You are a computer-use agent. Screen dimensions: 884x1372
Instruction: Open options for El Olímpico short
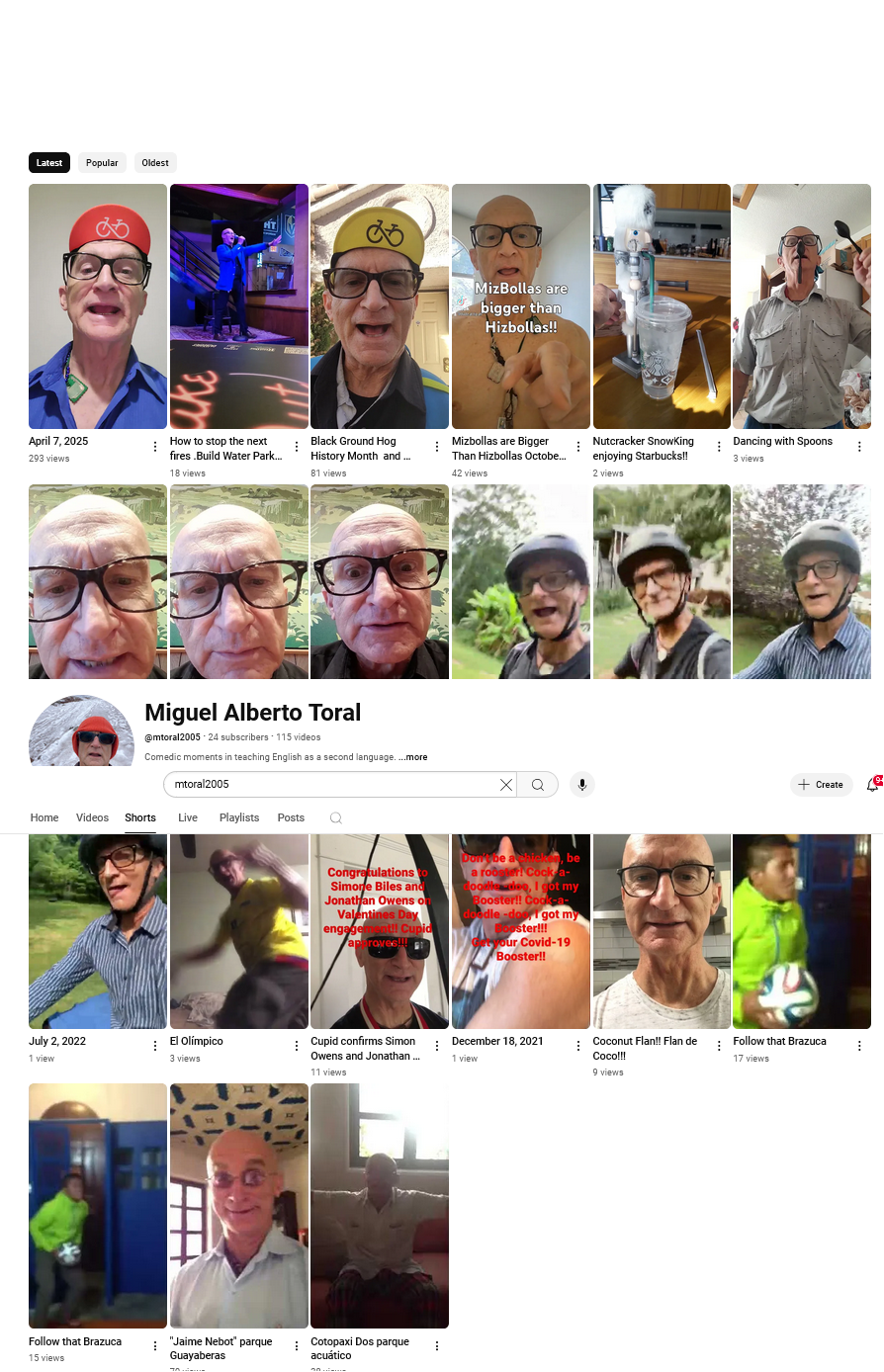coord(297,1046)
